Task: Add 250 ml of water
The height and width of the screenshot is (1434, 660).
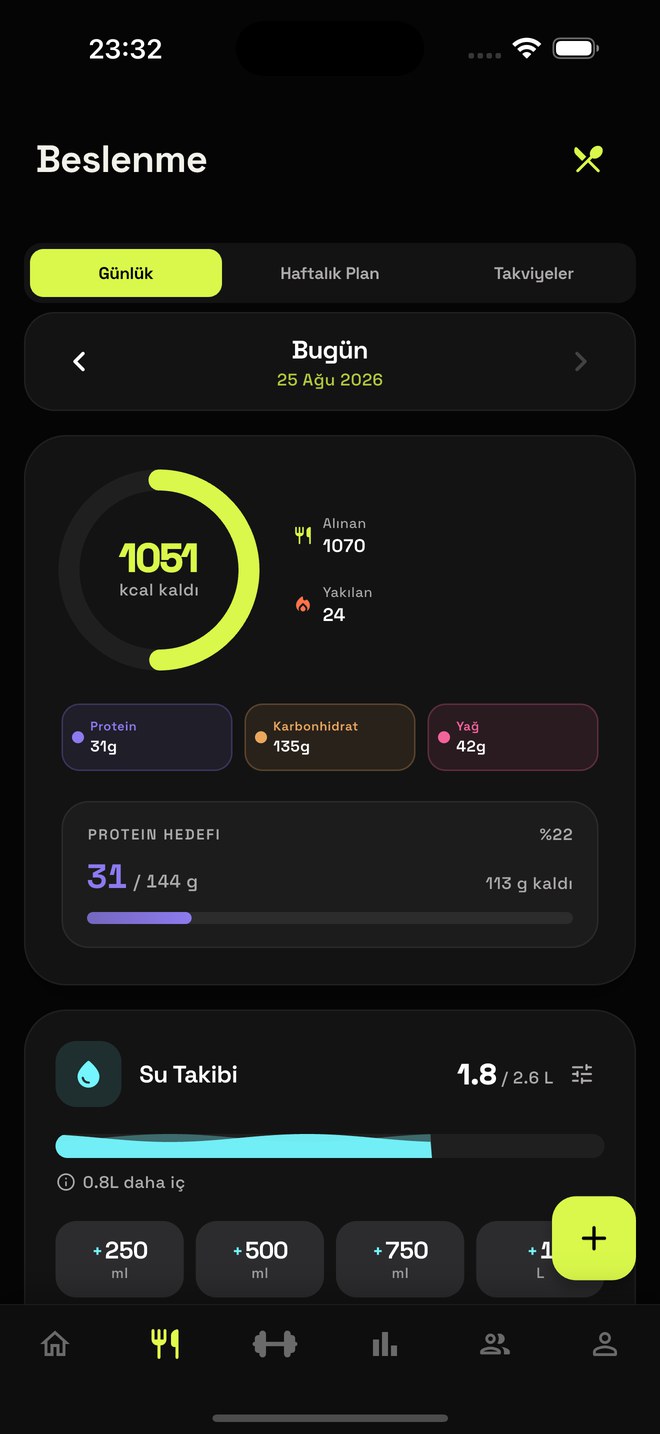Action: click(x=120, y=1259)
